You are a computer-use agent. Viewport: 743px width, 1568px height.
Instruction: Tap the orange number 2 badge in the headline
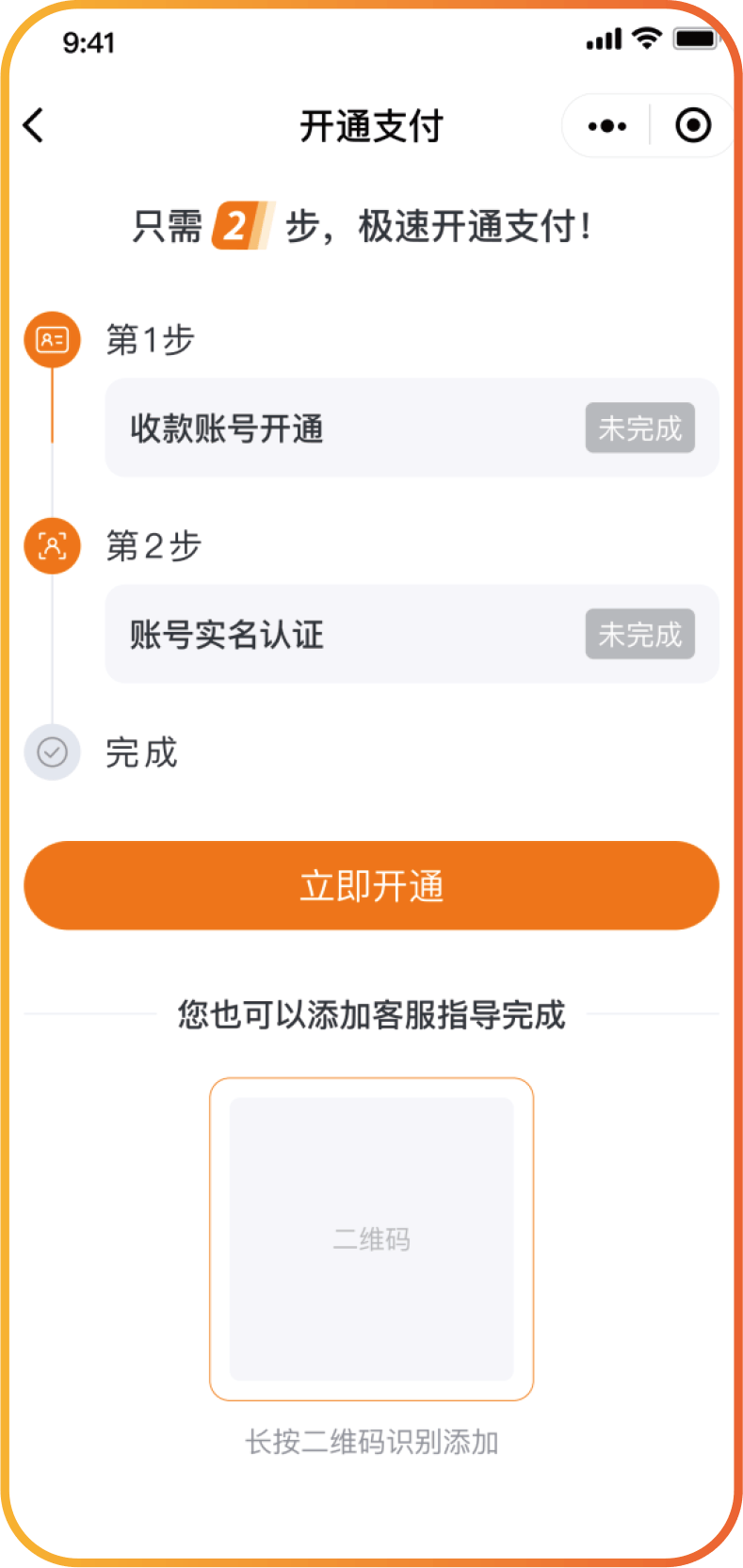pyautogui.click(x=233, y=224)
